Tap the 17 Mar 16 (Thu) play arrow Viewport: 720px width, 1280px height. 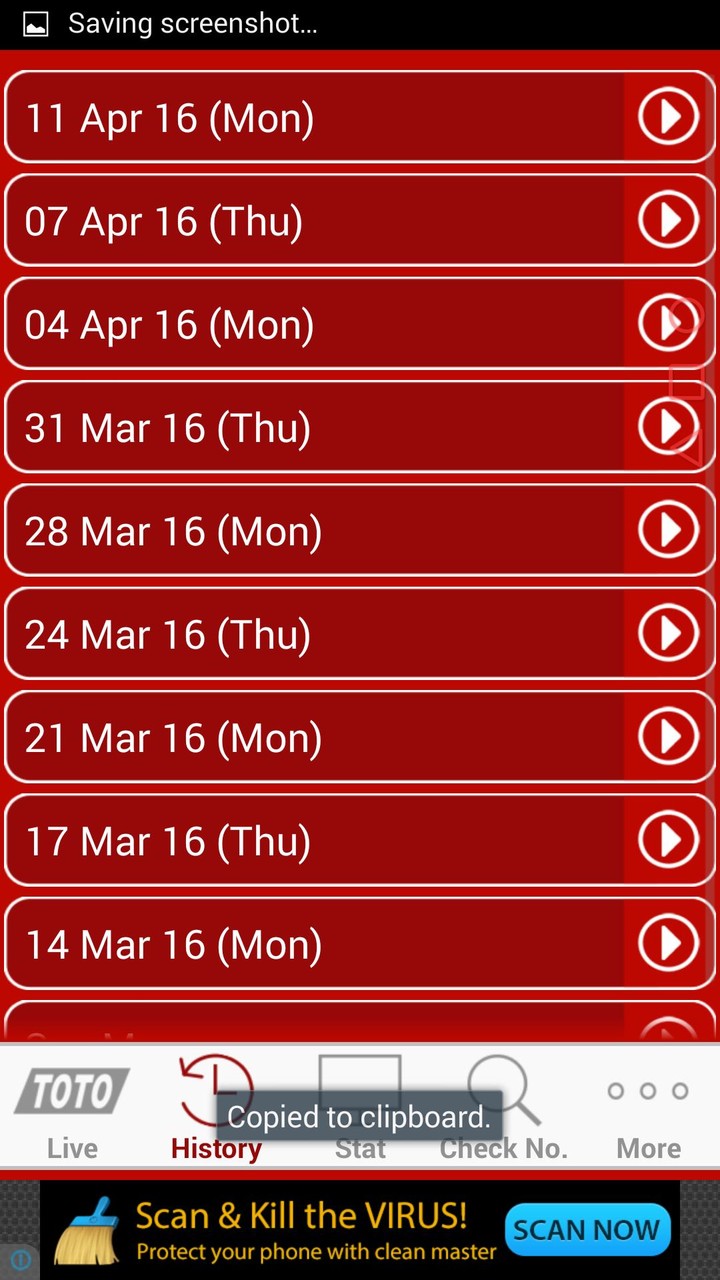668,840
